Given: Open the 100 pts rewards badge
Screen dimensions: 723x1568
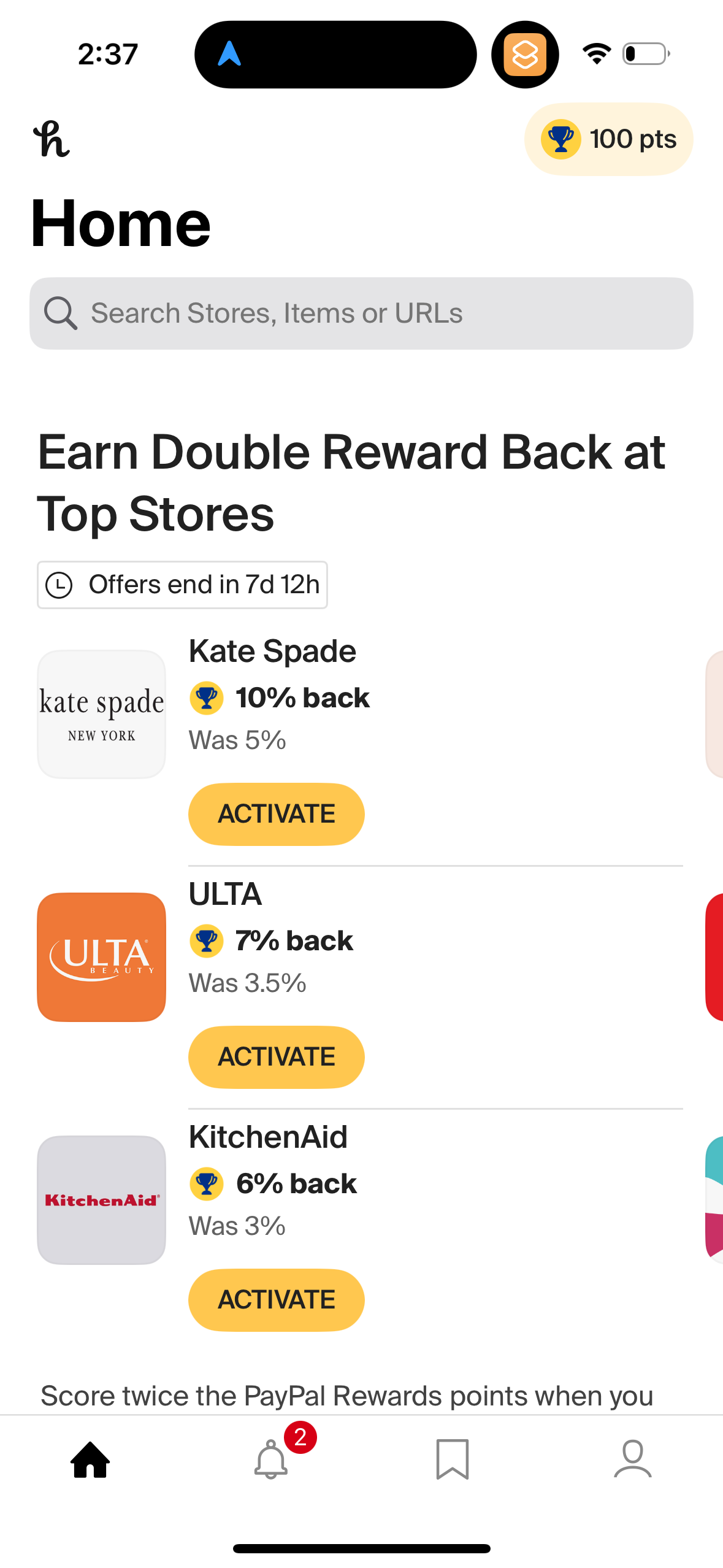Looking at the screenshot, I should tap(608, 139).
